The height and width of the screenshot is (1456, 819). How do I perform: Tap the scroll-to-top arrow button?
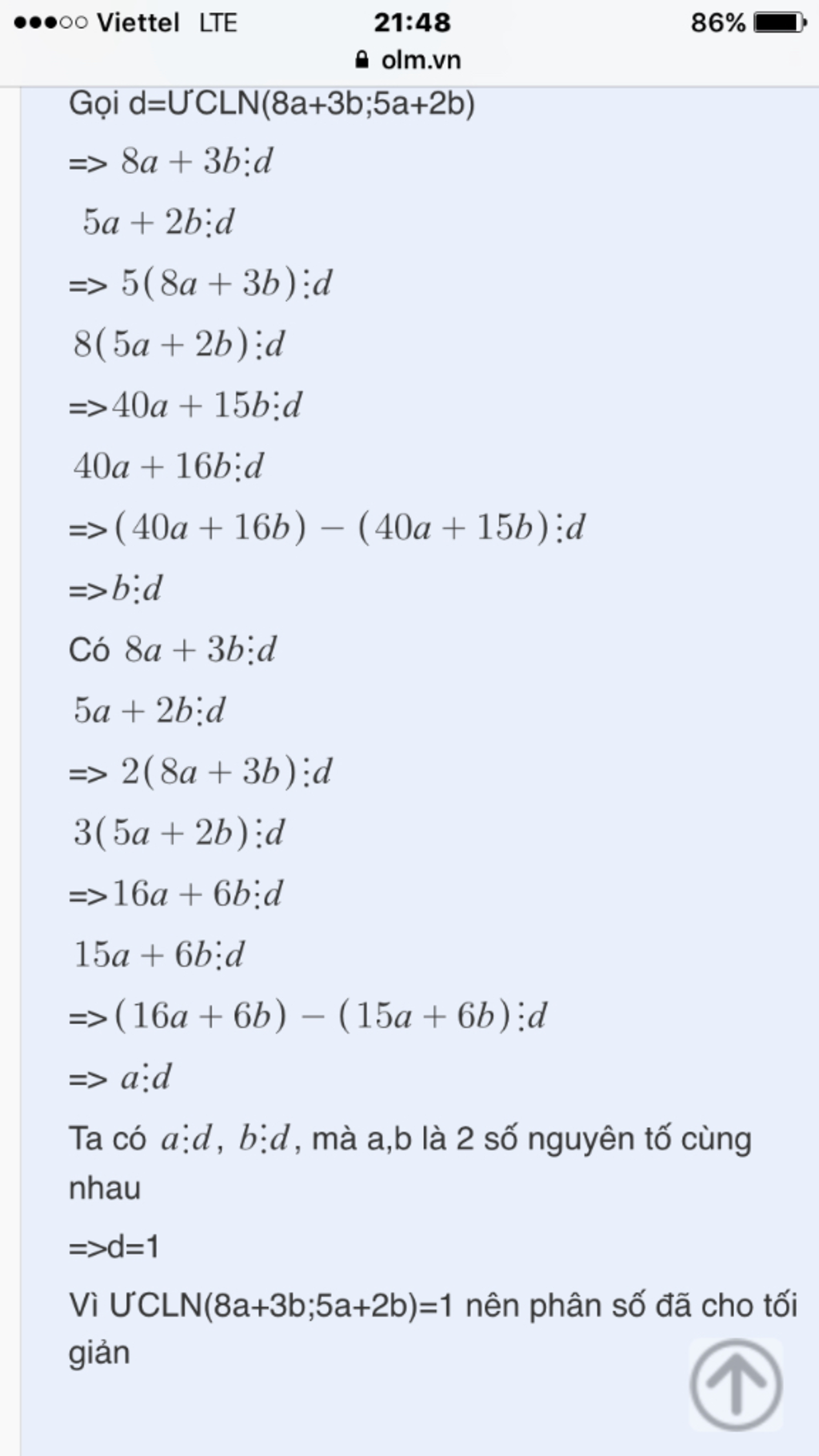click(x=735, y=1385)
